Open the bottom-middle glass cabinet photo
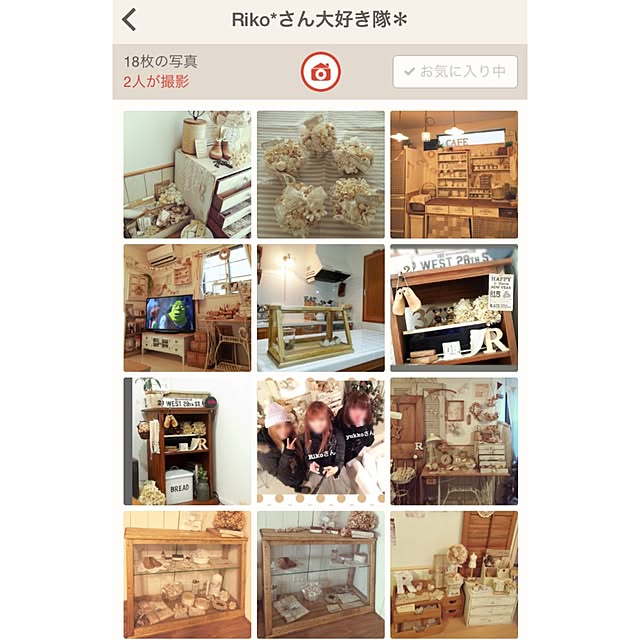Screen dimensions: 640x640 pyautogui.click(x=320, y=574)
